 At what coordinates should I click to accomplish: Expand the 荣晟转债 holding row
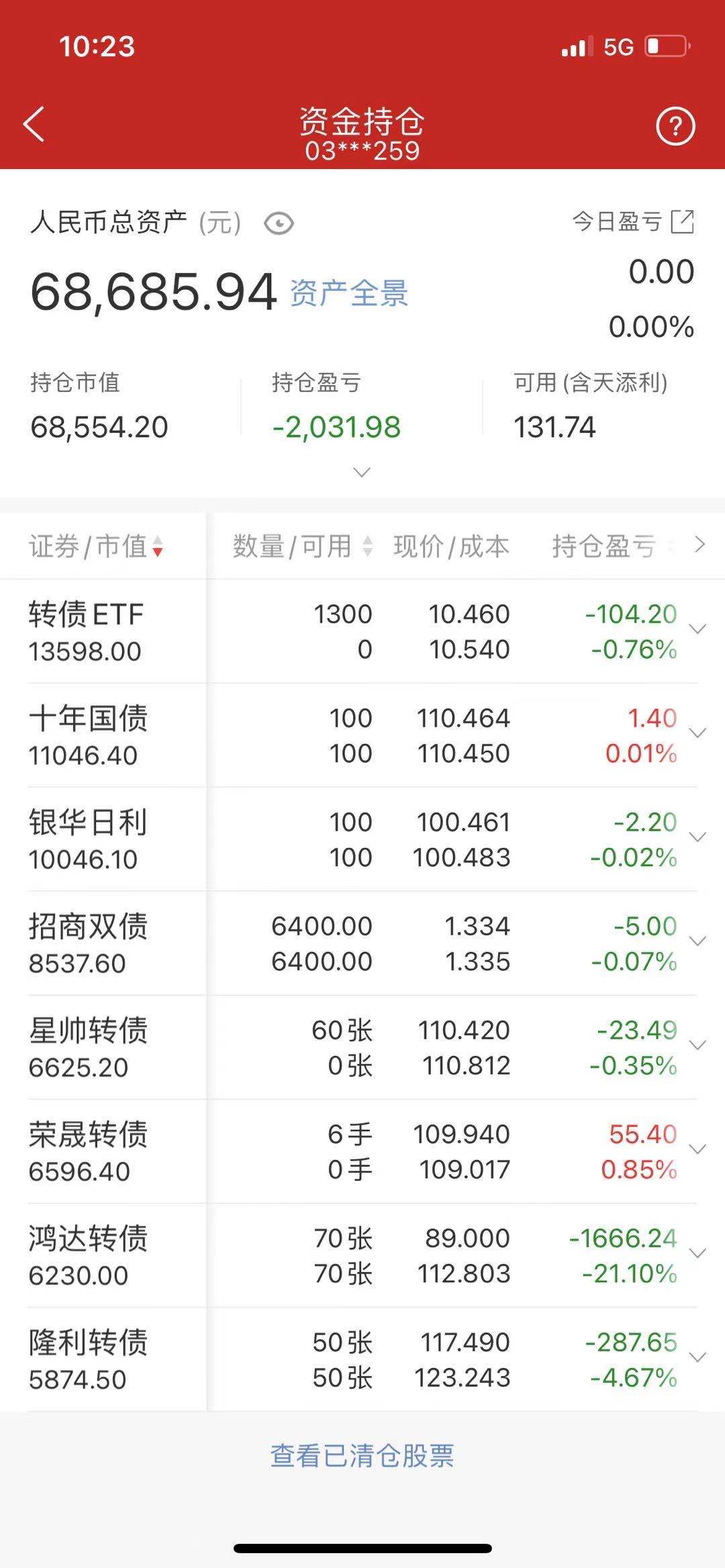(x=698, y=1149)
